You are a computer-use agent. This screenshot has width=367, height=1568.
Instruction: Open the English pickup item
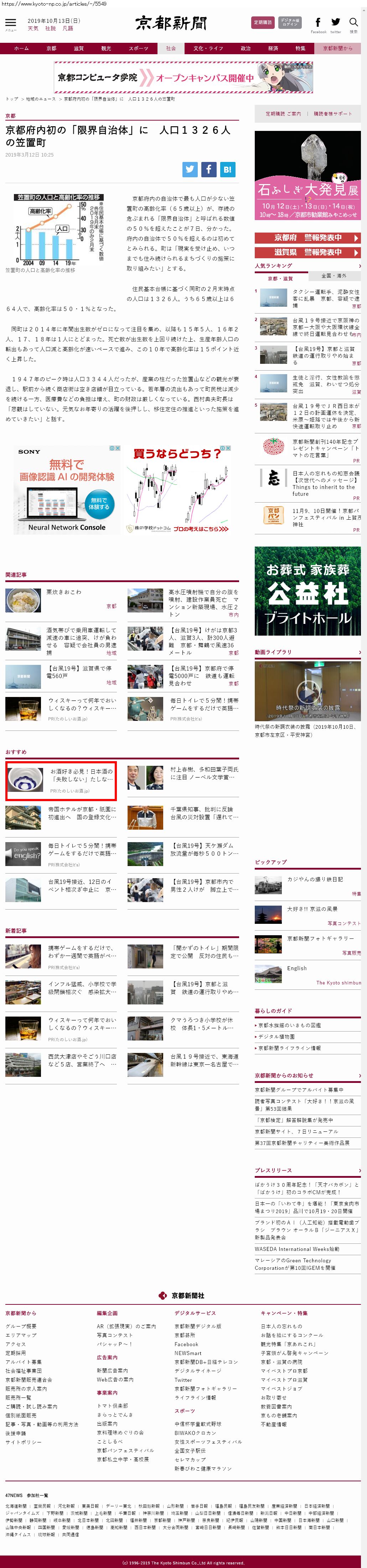(296, 968)
